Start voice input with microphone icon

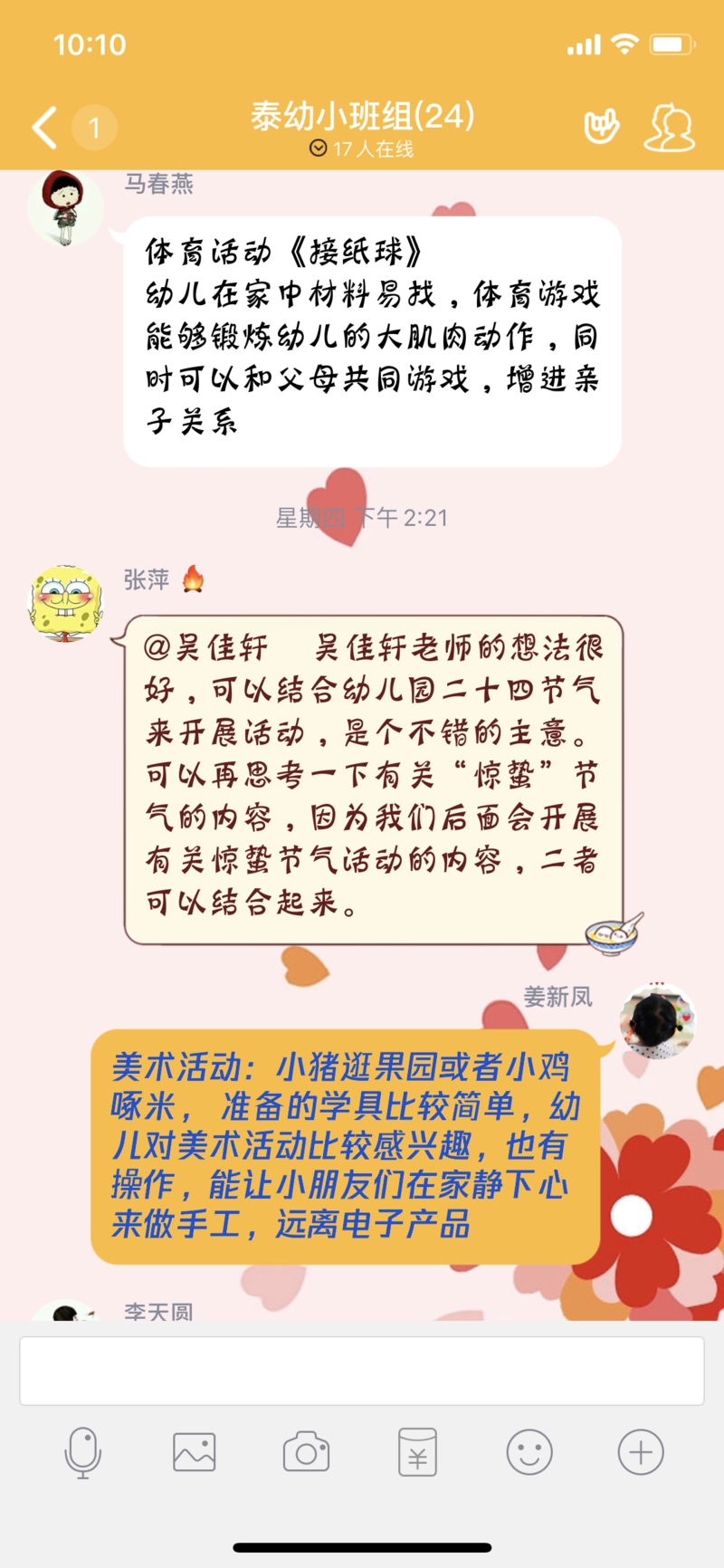tap(82, 1453)
